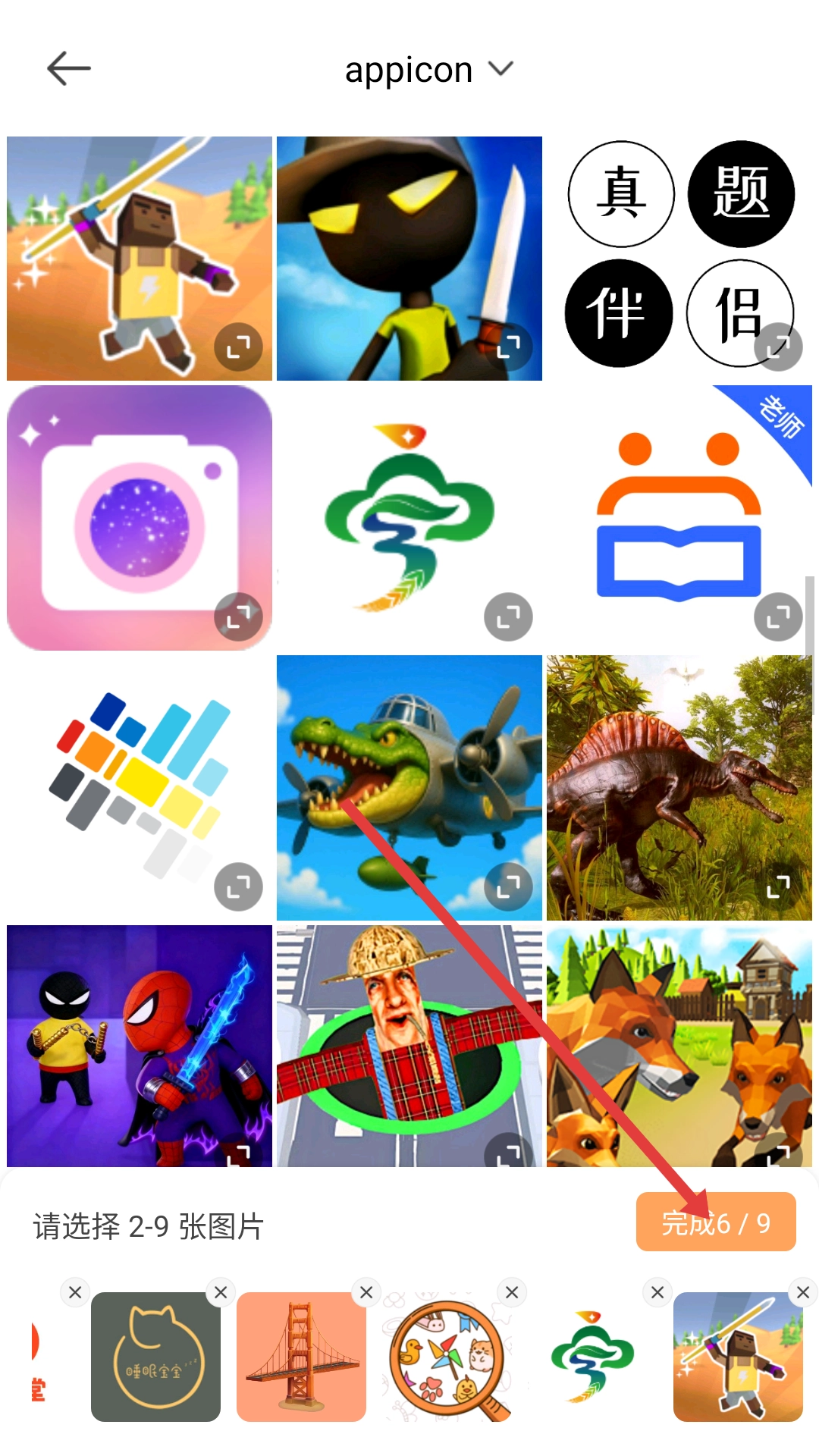
Task: Remove the blocky spear thrower from selection
Action: [x=803, y=1292]
